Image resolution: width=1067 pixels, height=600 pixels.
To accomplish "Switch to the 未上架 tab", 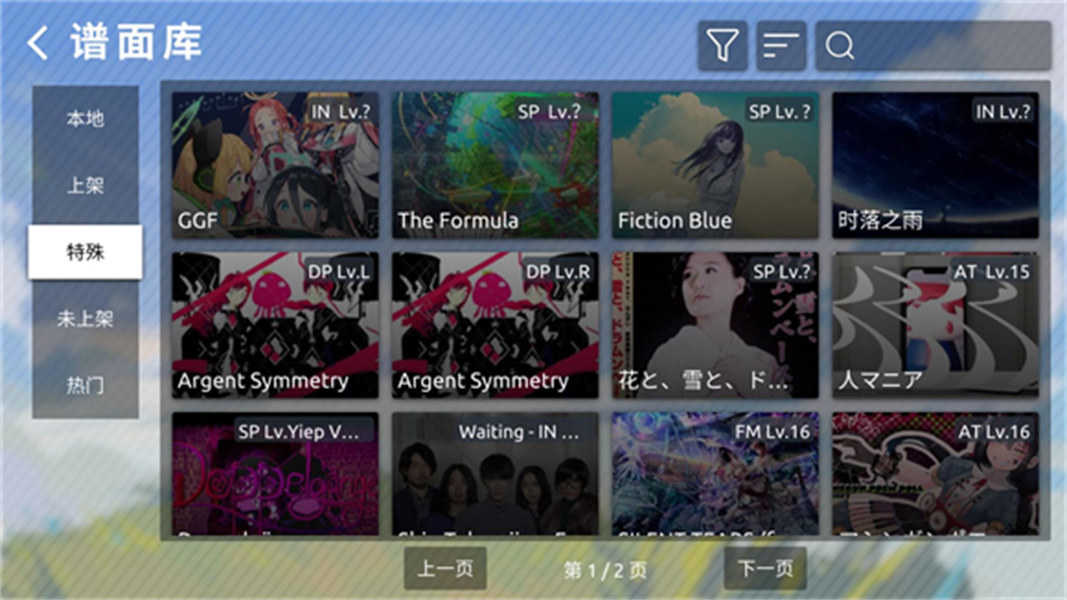I will pyautogui.click(x=85, y=319).
